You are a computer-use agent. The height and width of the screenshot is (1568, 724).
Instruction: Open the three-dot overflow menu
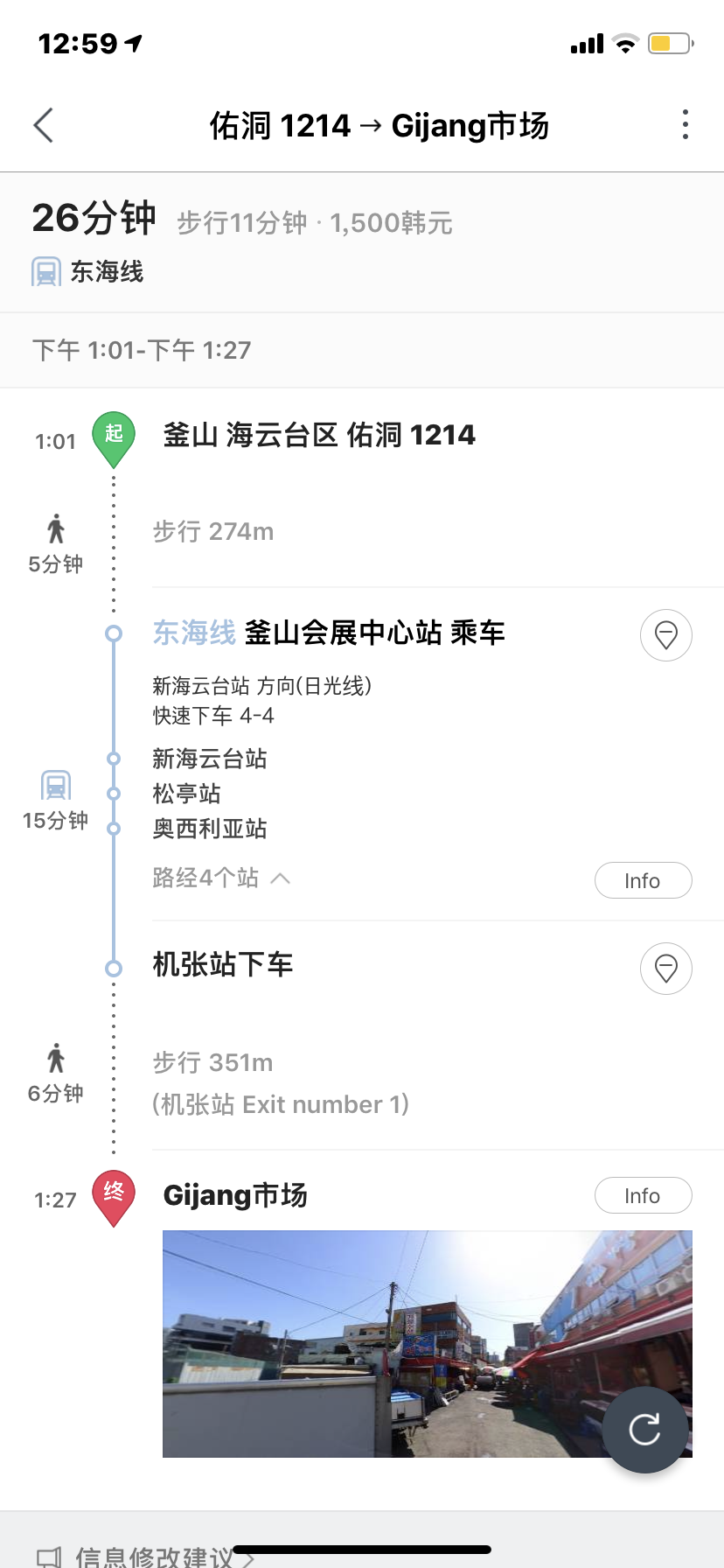[685, 125]
